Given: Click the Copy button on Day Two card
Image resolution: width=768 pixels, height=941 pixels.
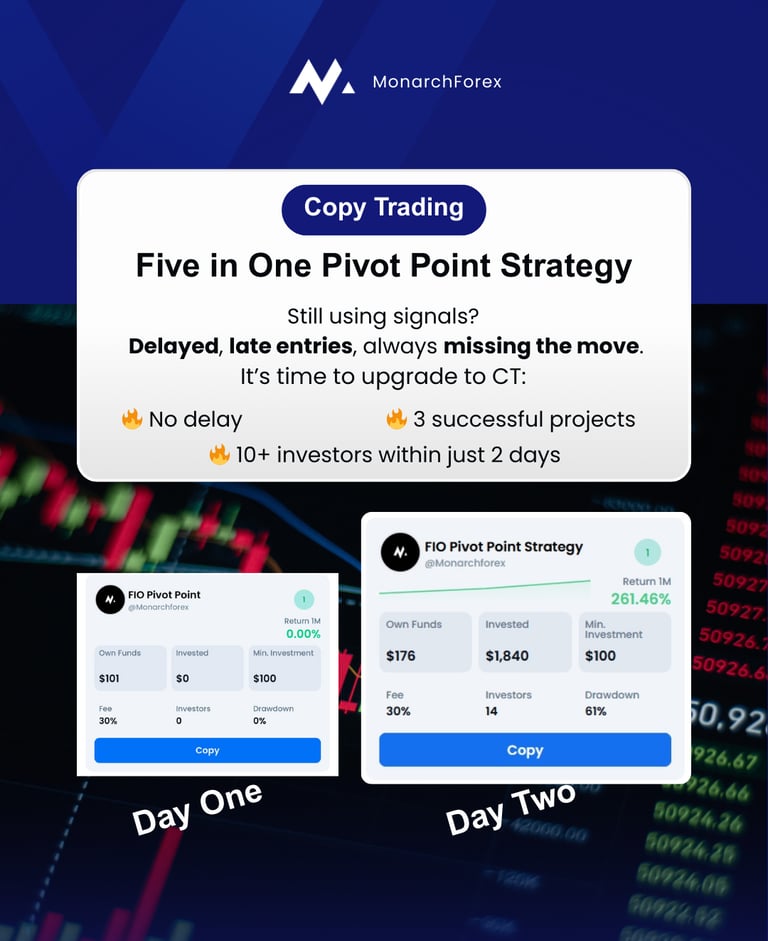Looking at the screenshot, I should point(525,750).
